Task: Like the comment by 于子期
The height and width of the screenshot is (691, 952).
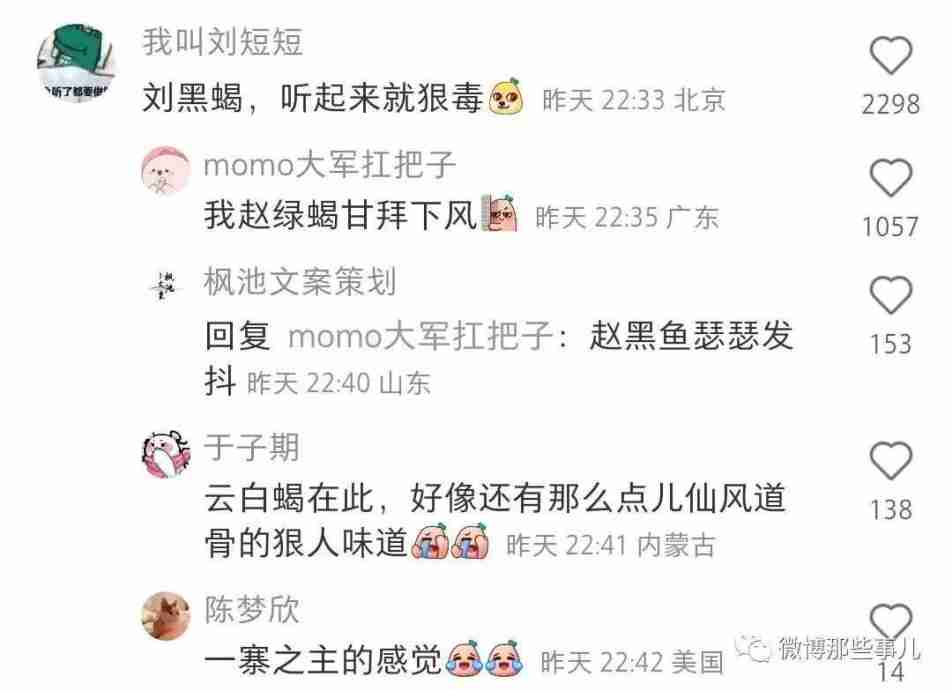Action: point(890,462)
